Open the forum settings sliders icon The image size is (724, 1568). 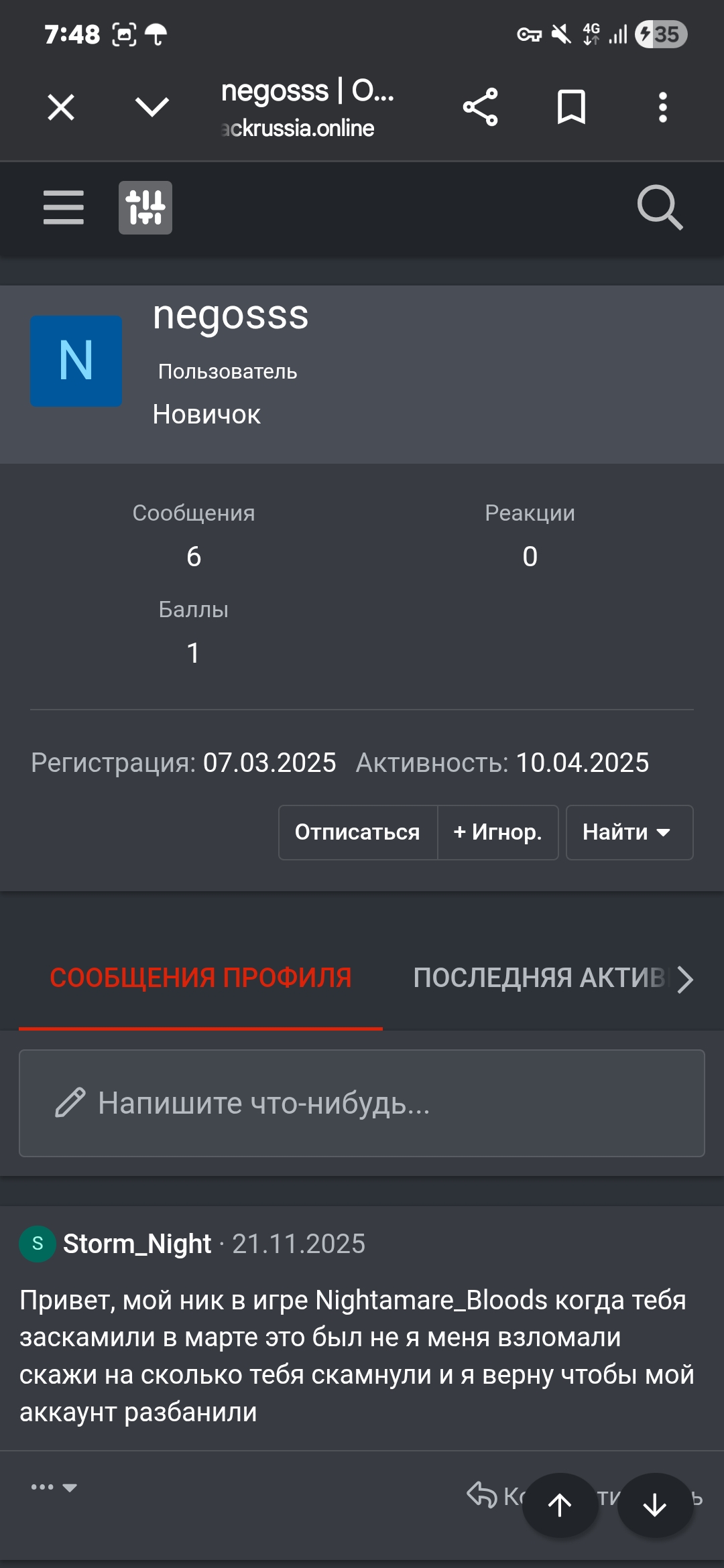coord(145,208)
